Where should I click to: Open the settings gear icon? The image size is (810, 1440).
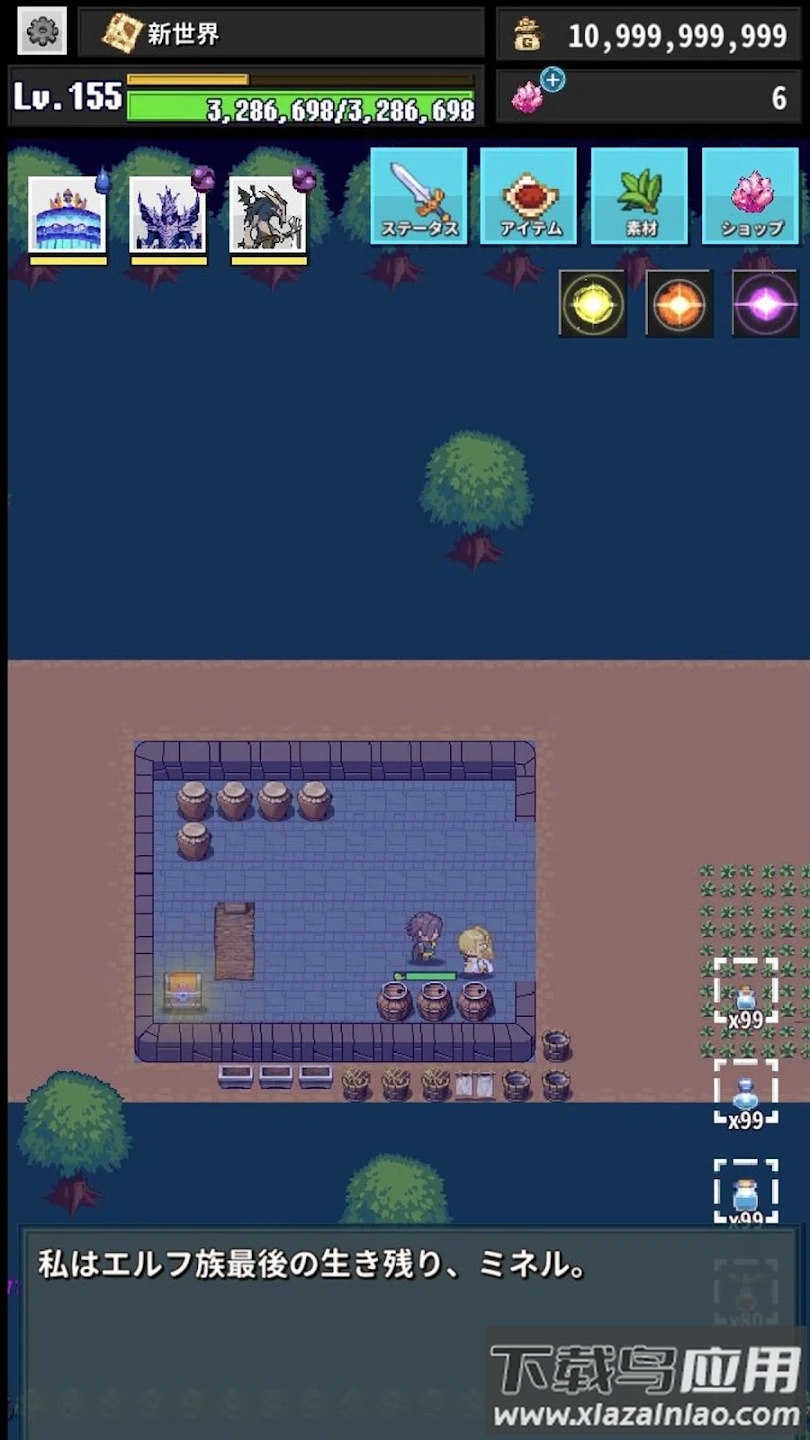click(x=42, y=32)
